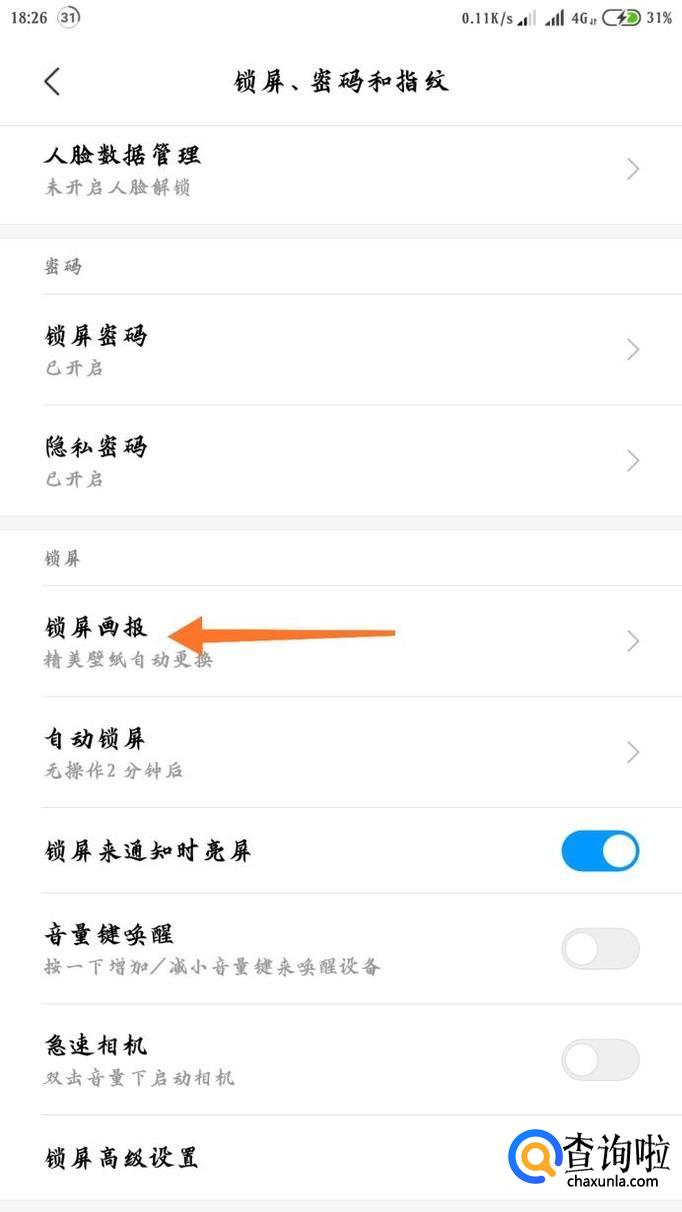Turn on 急速相机 switch
This screenshot has width=682, height=1212.
click(x=600, y=1059)
